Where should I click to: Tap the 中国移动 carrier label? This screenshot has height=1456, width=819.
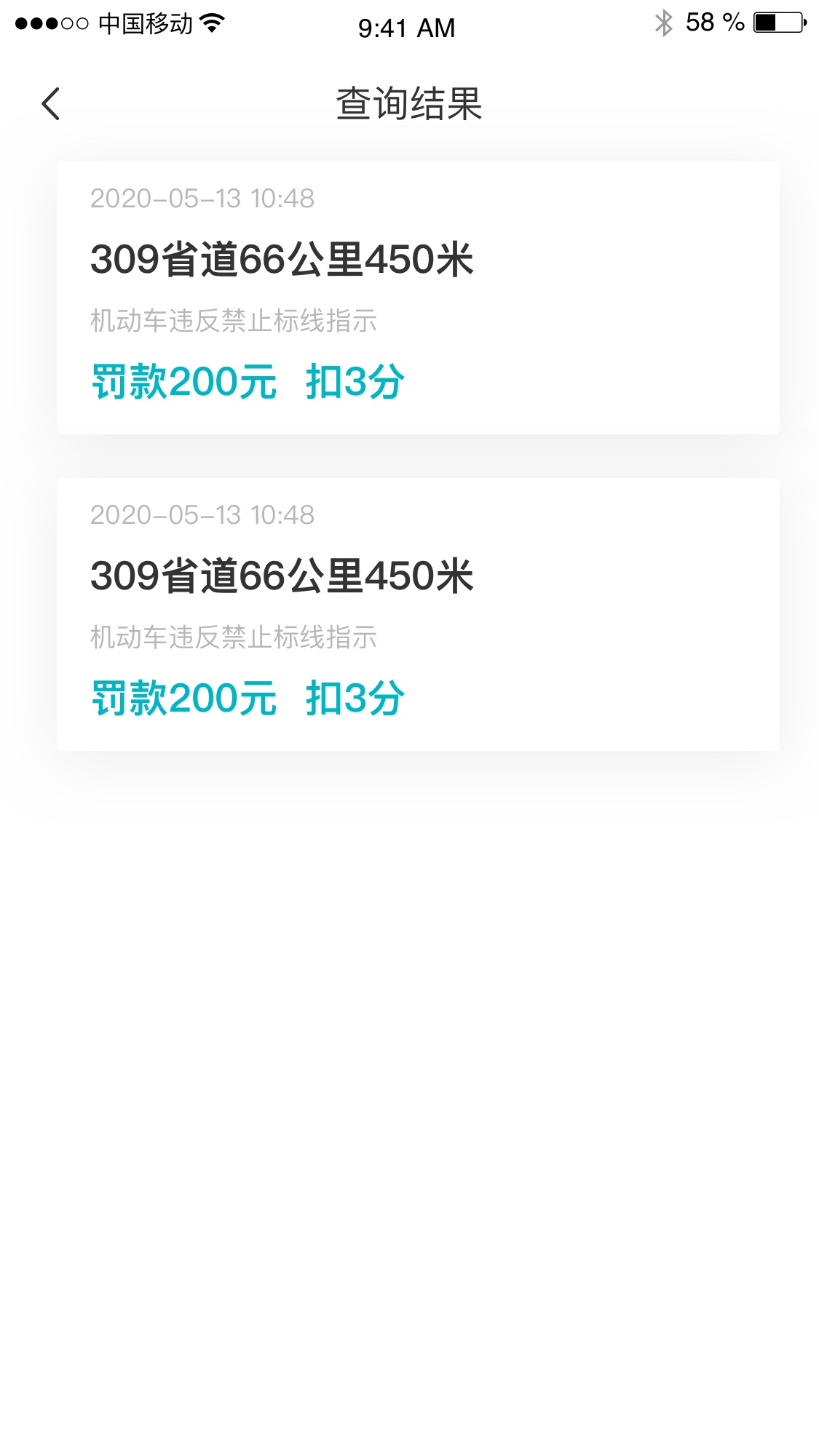pyautogui.click(x=146, y=24)
